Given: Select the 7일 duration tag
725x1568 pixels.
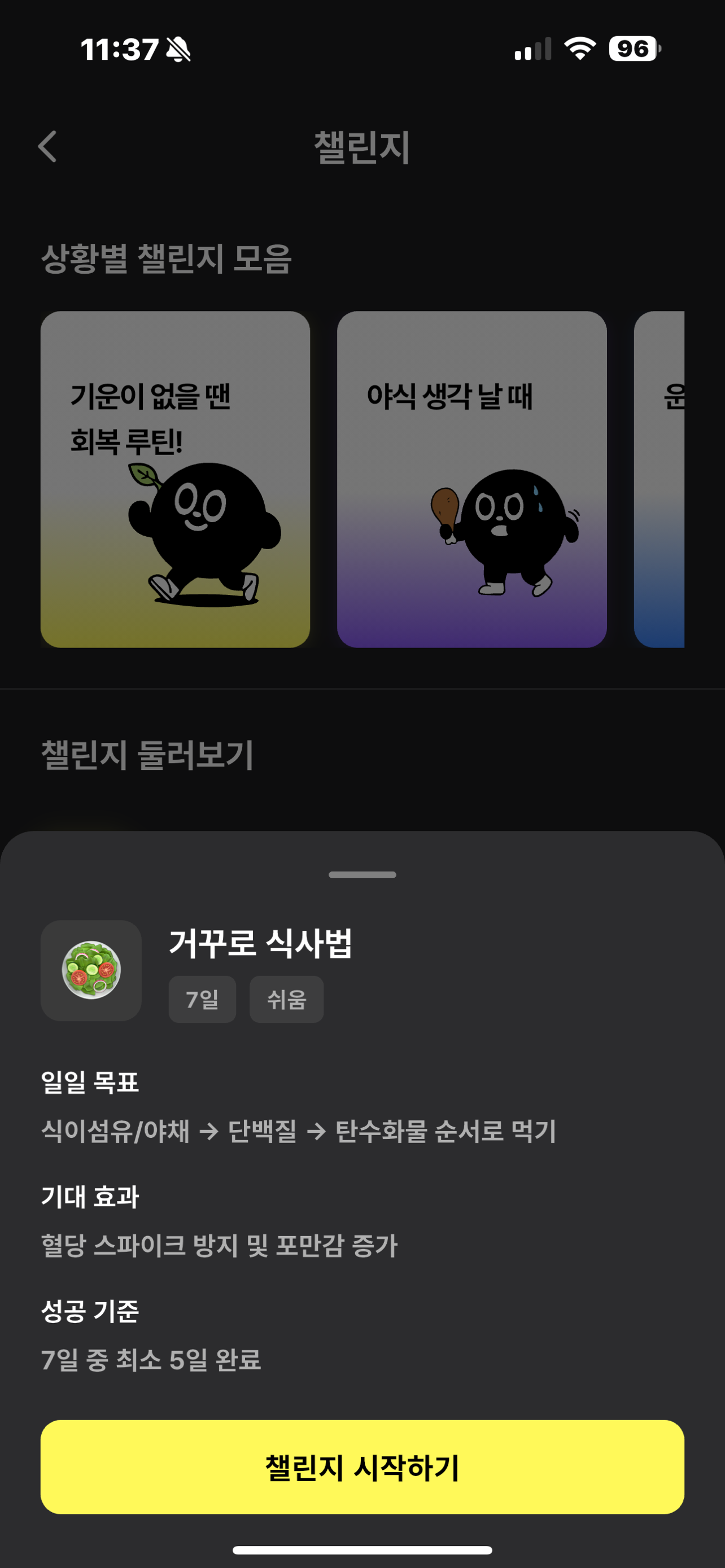Looking at the screenshot, I should point(202,998).
